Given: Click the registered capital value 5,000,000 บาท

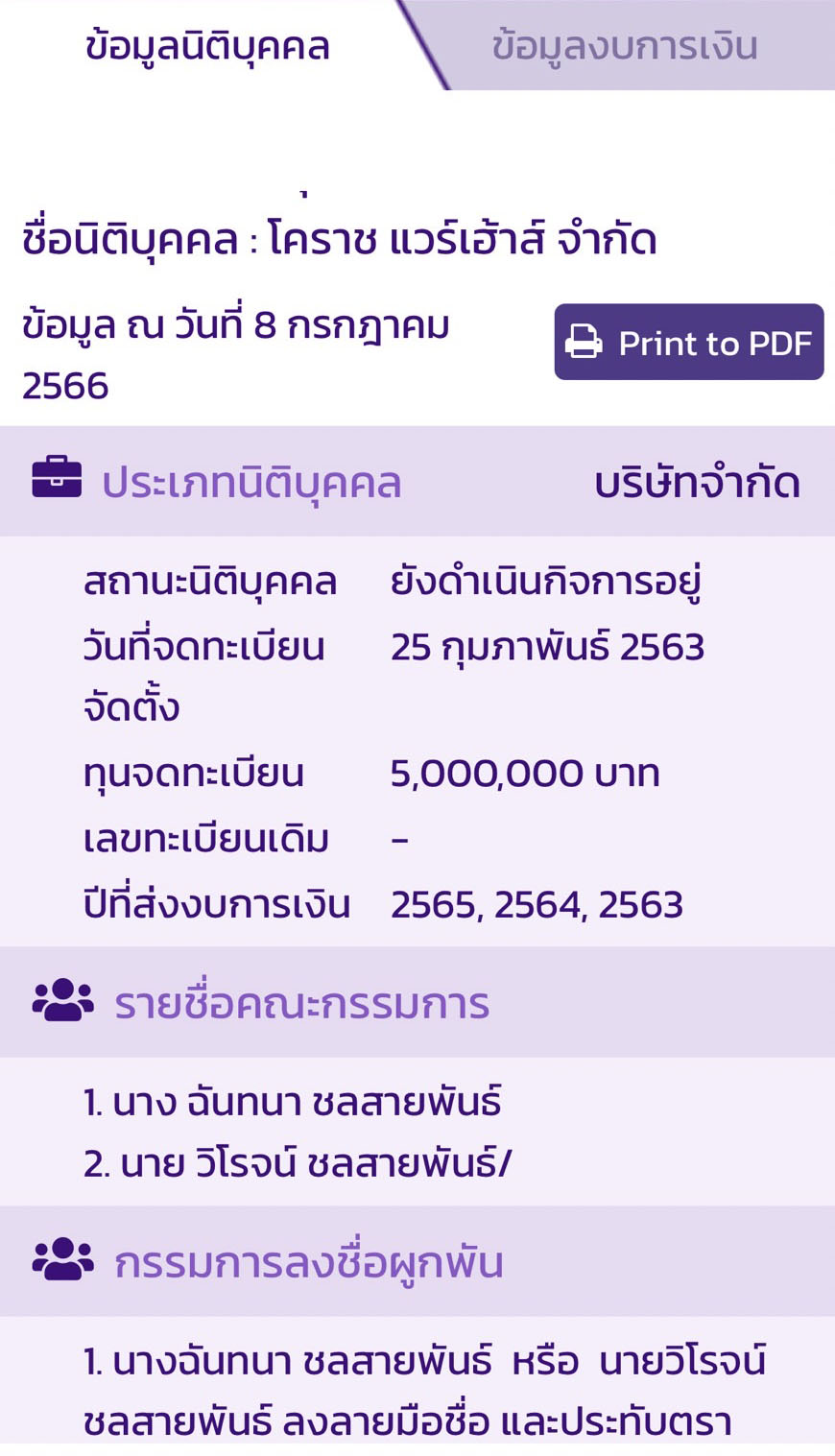Looking at the screenshot, I should tap(525, 772).
